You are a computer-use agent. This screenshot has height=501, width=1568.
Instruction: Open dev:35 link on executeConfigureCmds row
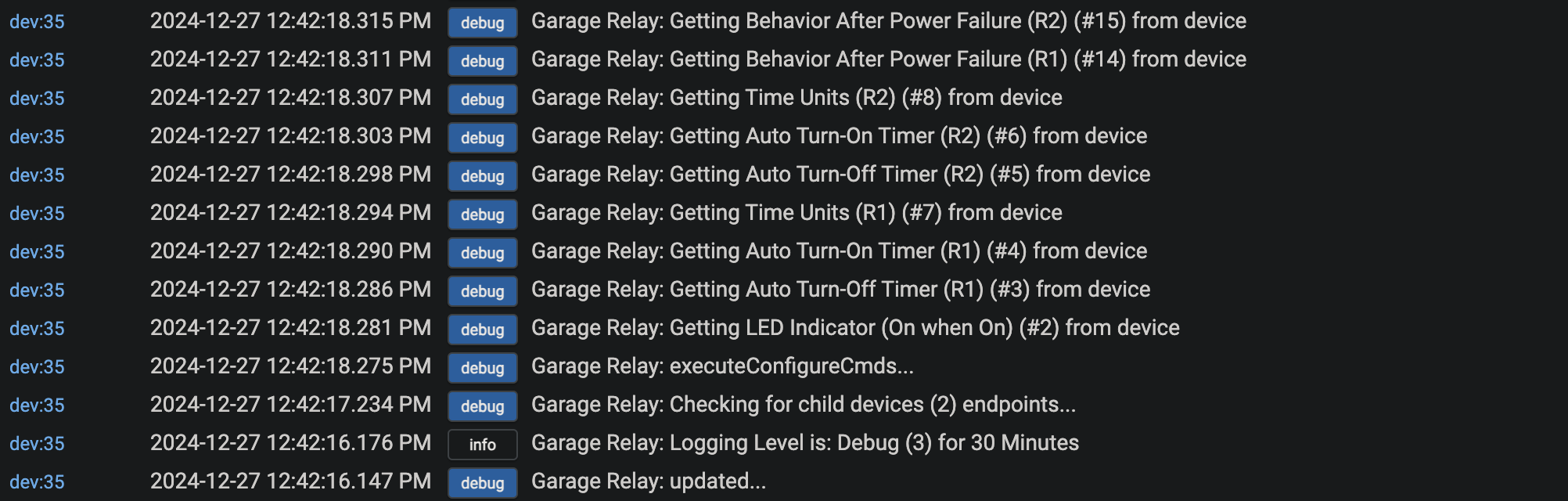[x=37, y=367]
